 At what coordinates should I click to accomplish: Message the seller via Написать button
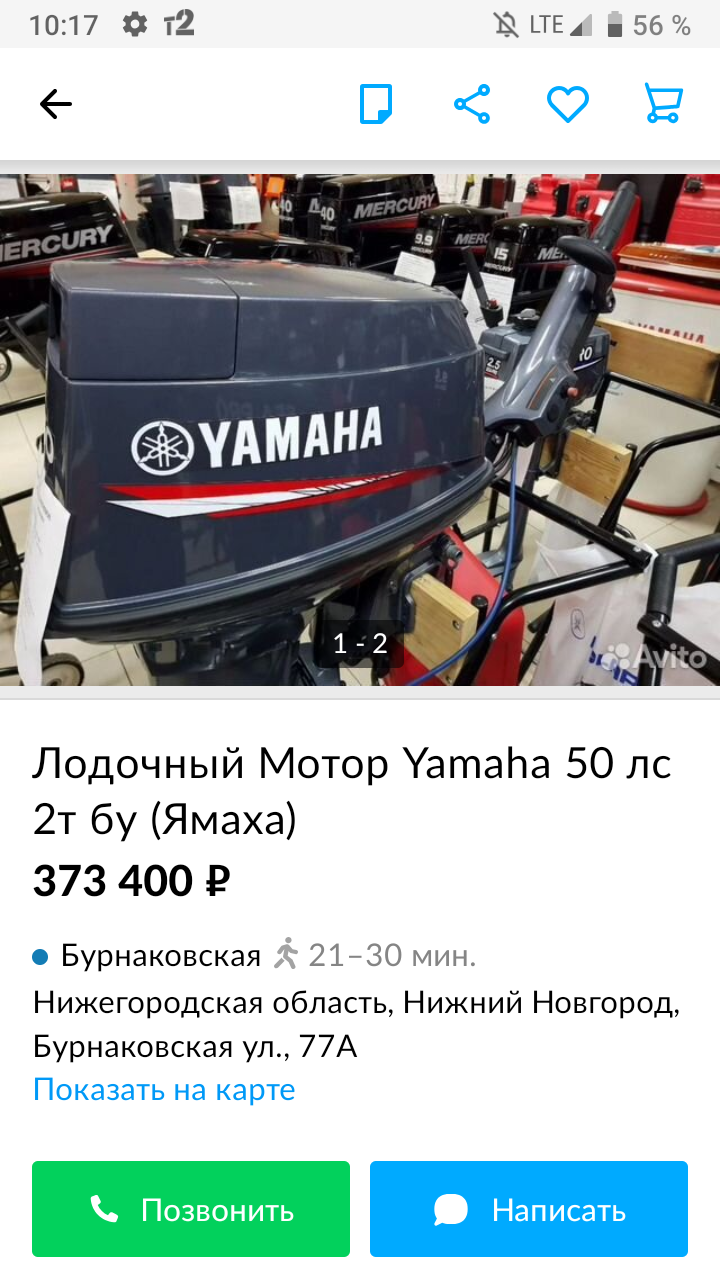(529, 1209)
